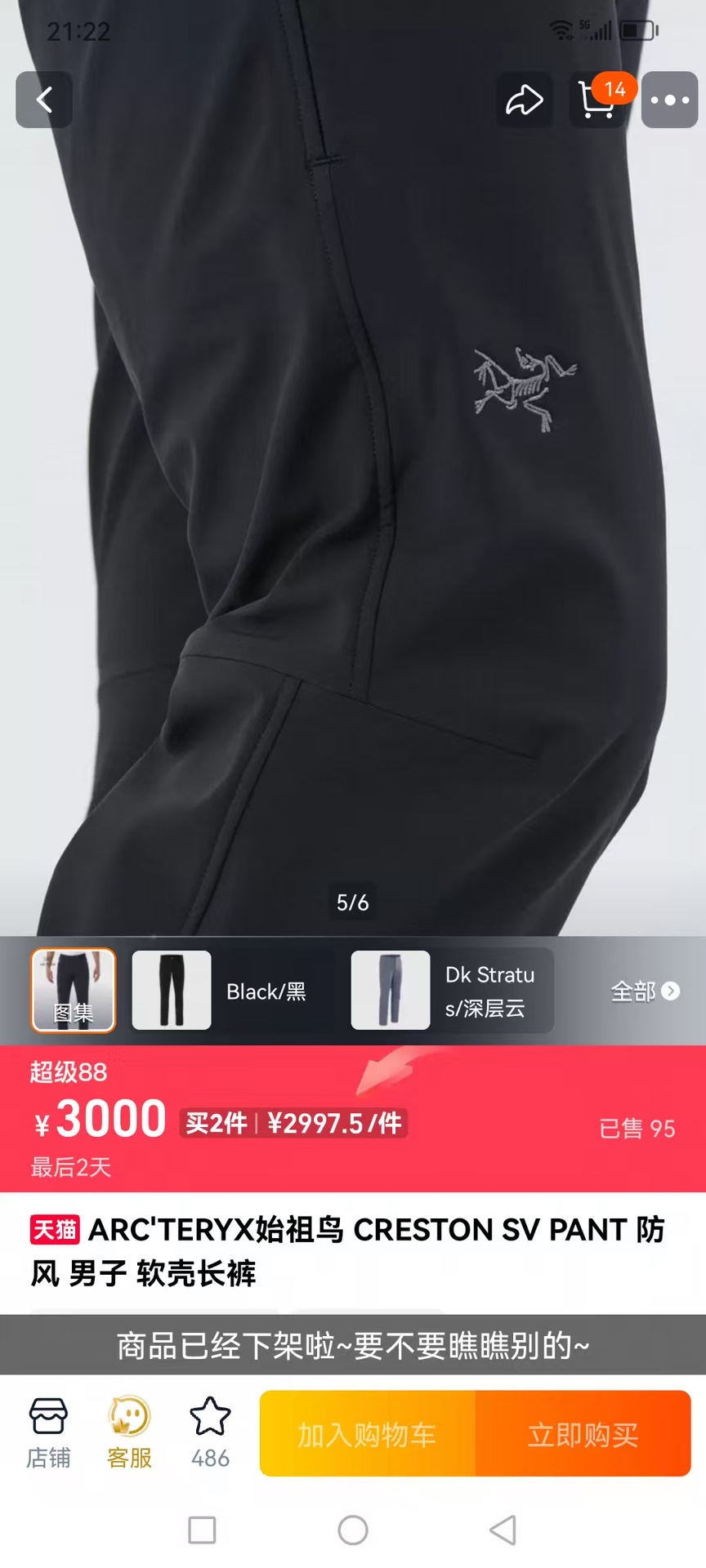
Task: Open the three-dot overflow menu
Action: click(x=669, y=100)
